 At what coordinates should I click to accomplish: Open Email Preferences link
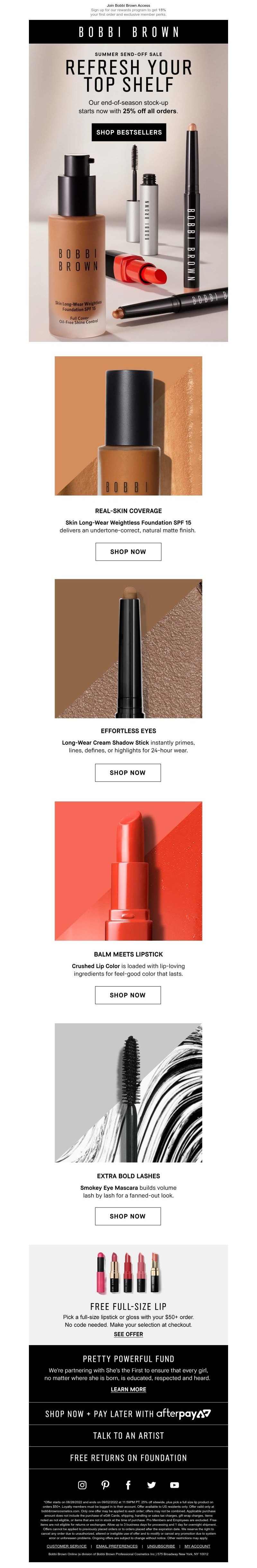click(x=117, y=1546)
